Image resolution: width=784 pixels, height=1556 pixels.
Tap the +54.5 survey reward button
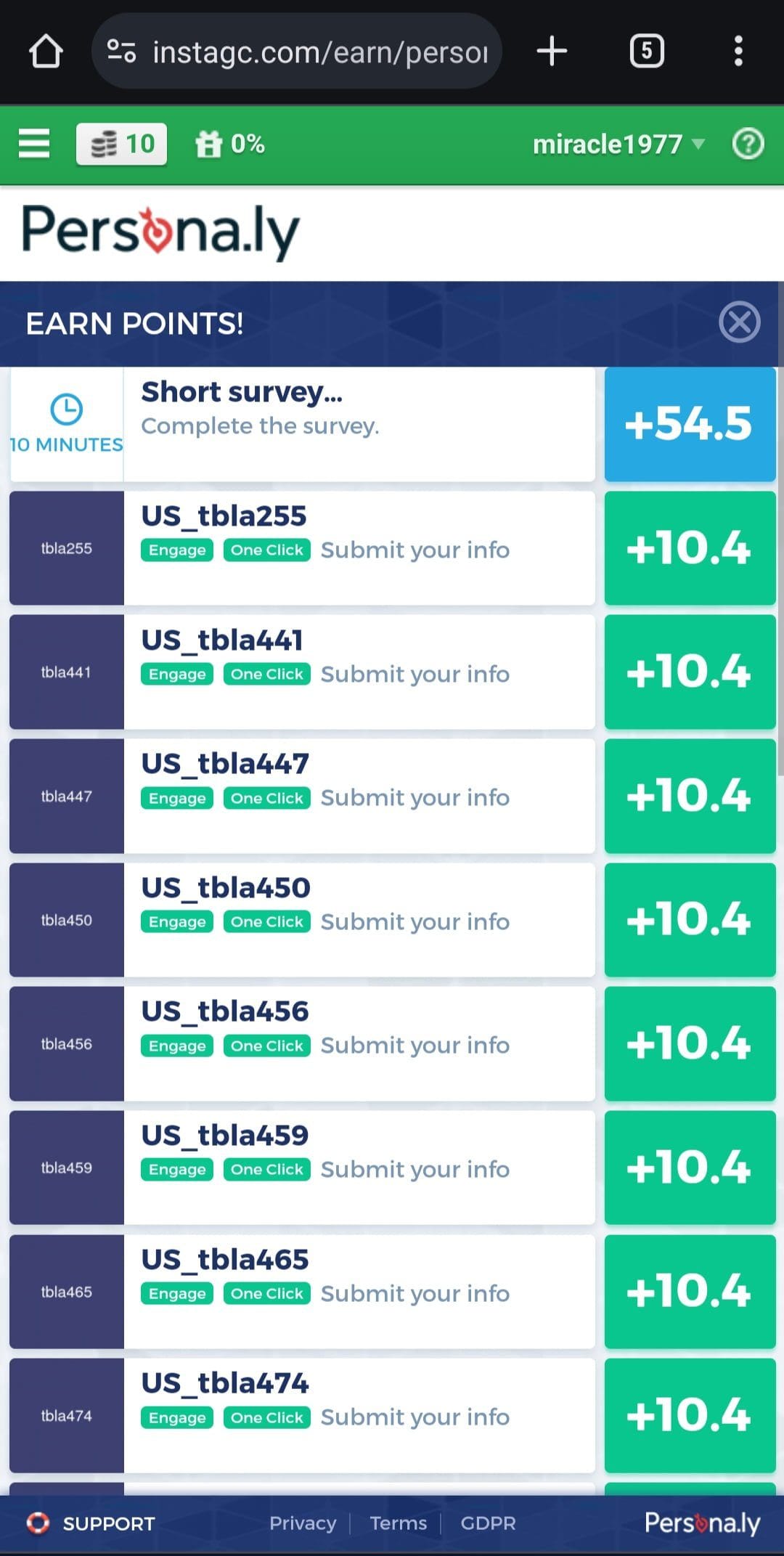(690, 424)
